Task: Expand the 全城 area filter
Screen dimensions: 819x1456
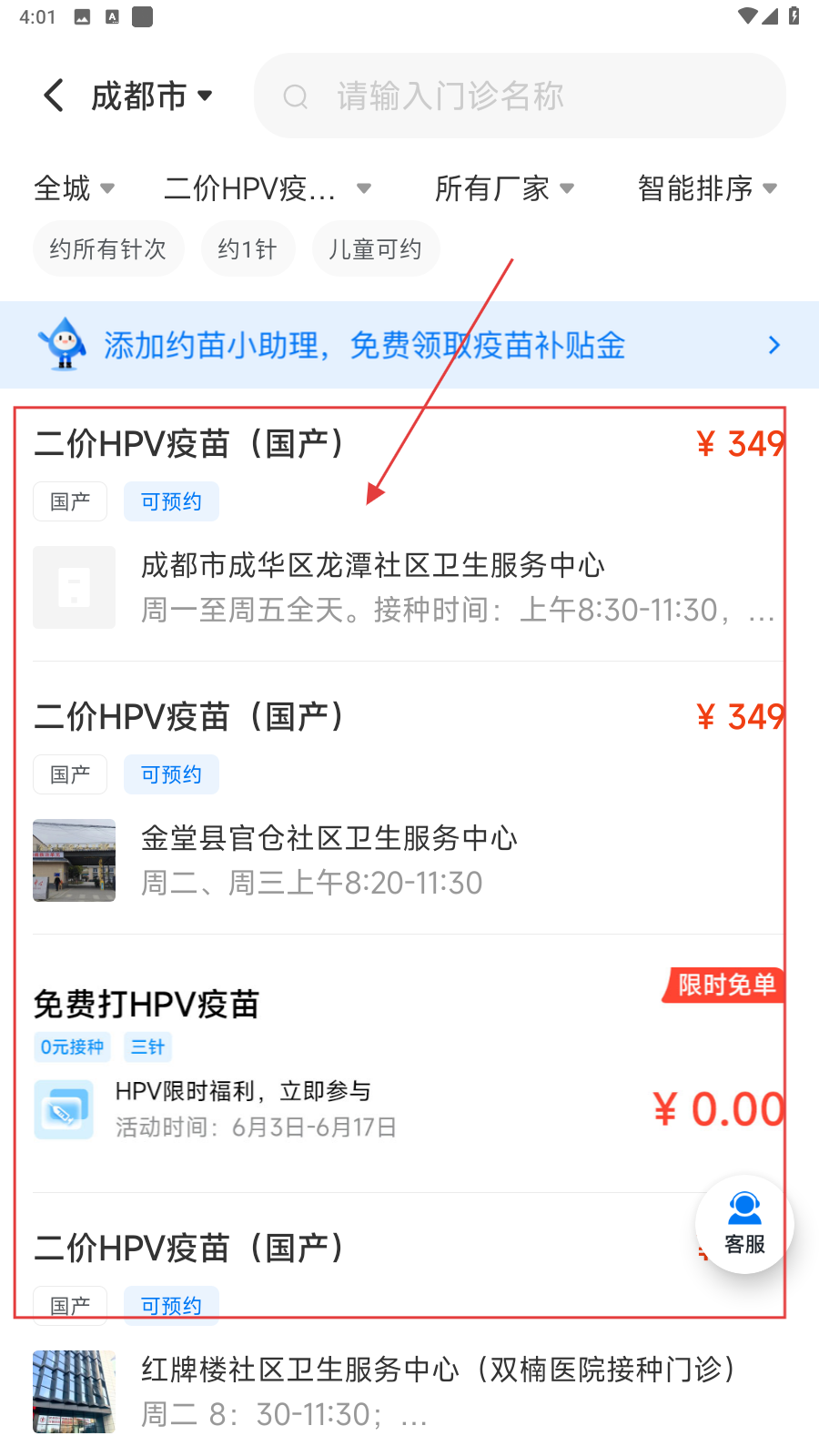Action: point(75,188)
